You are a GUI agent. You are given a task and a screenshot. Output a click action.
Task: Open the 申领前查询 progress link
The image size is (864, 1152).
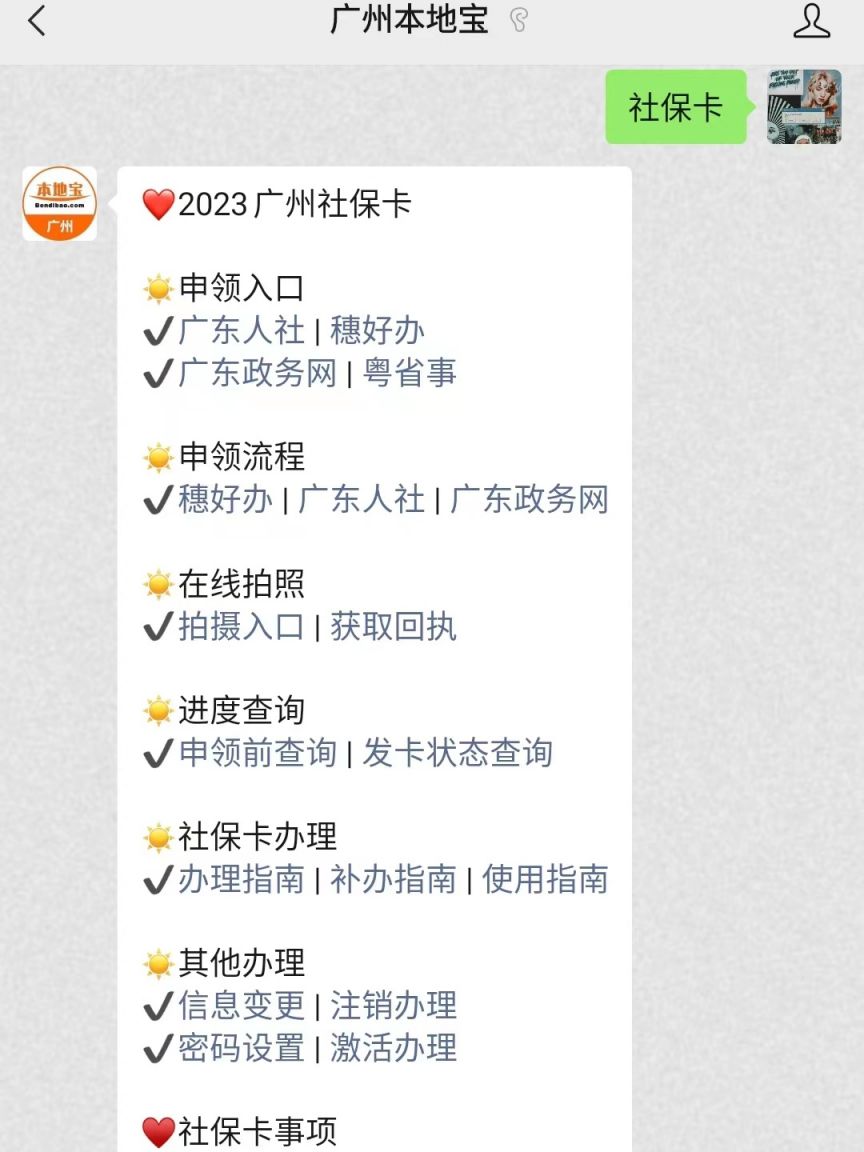click(259, 755)
